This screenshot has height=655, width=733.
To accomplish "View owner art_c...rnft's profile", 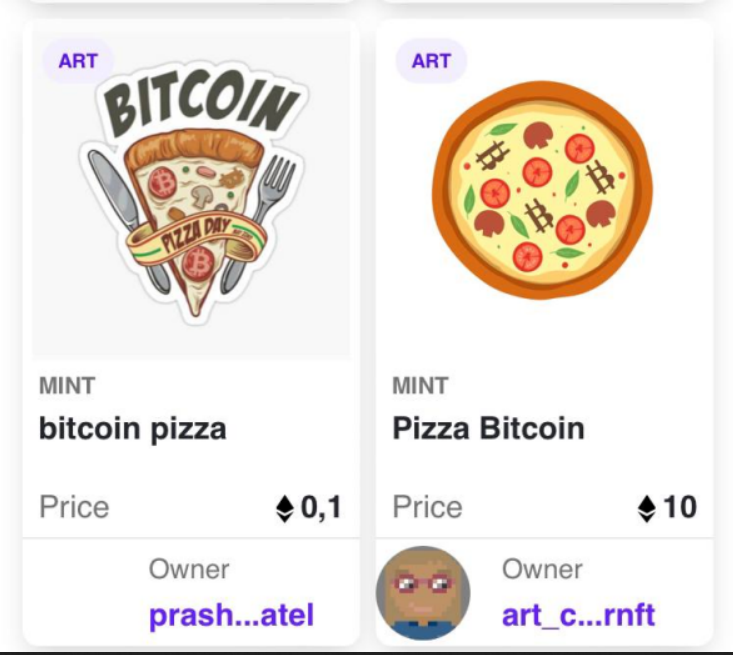I will tap(578, 614).
